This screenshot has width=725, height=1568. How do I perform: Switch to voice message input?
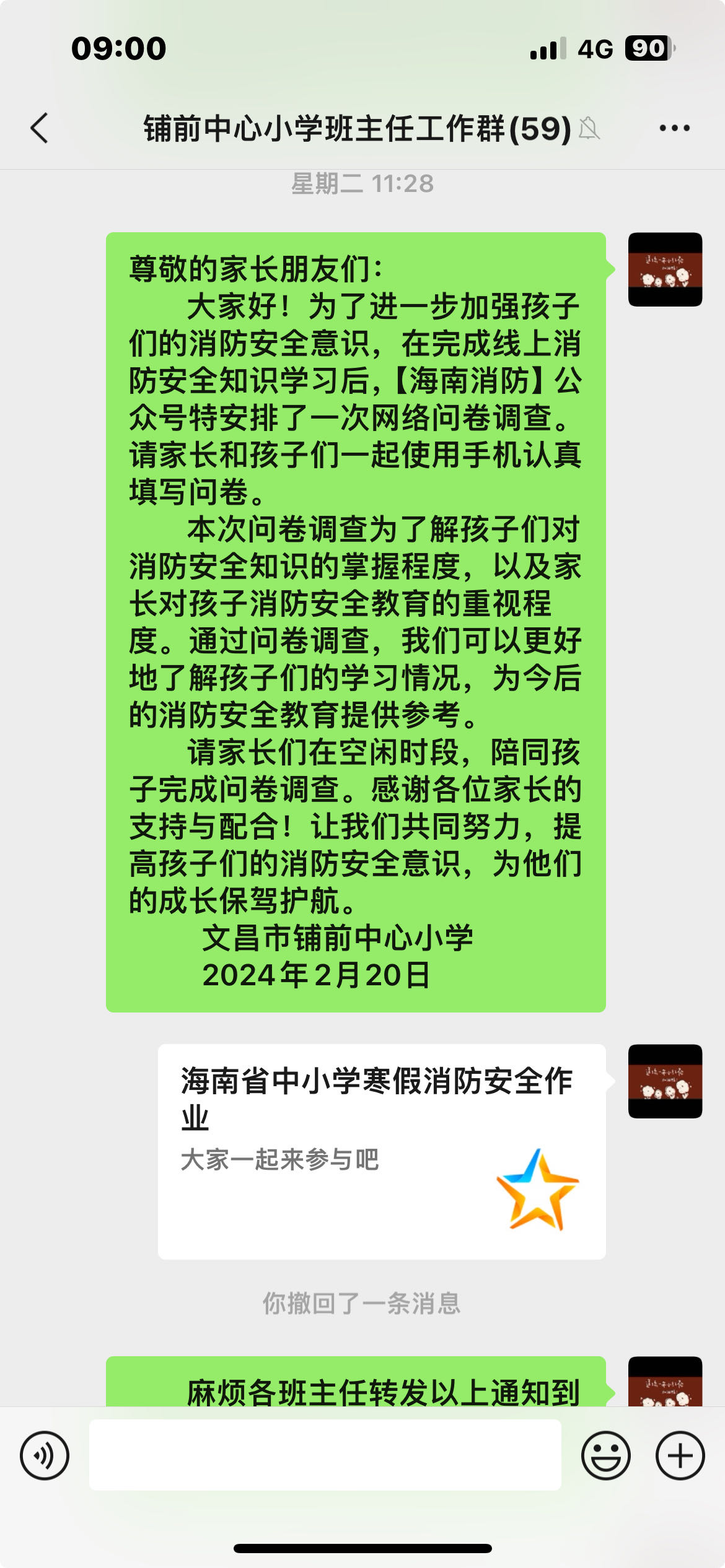click(45, 1455)
